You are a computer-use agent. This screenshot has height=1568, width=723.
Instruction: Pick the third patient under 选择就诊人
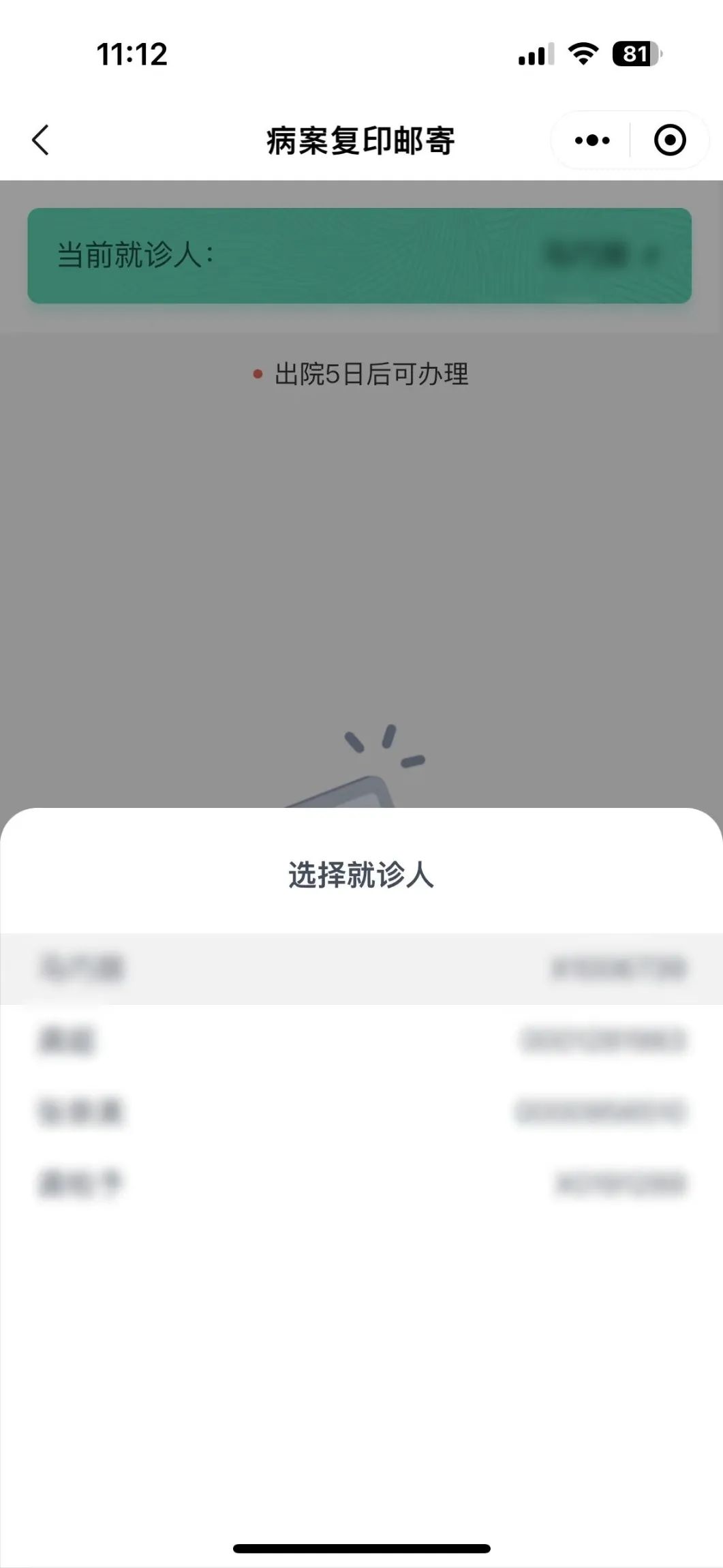pos(361,1111)
